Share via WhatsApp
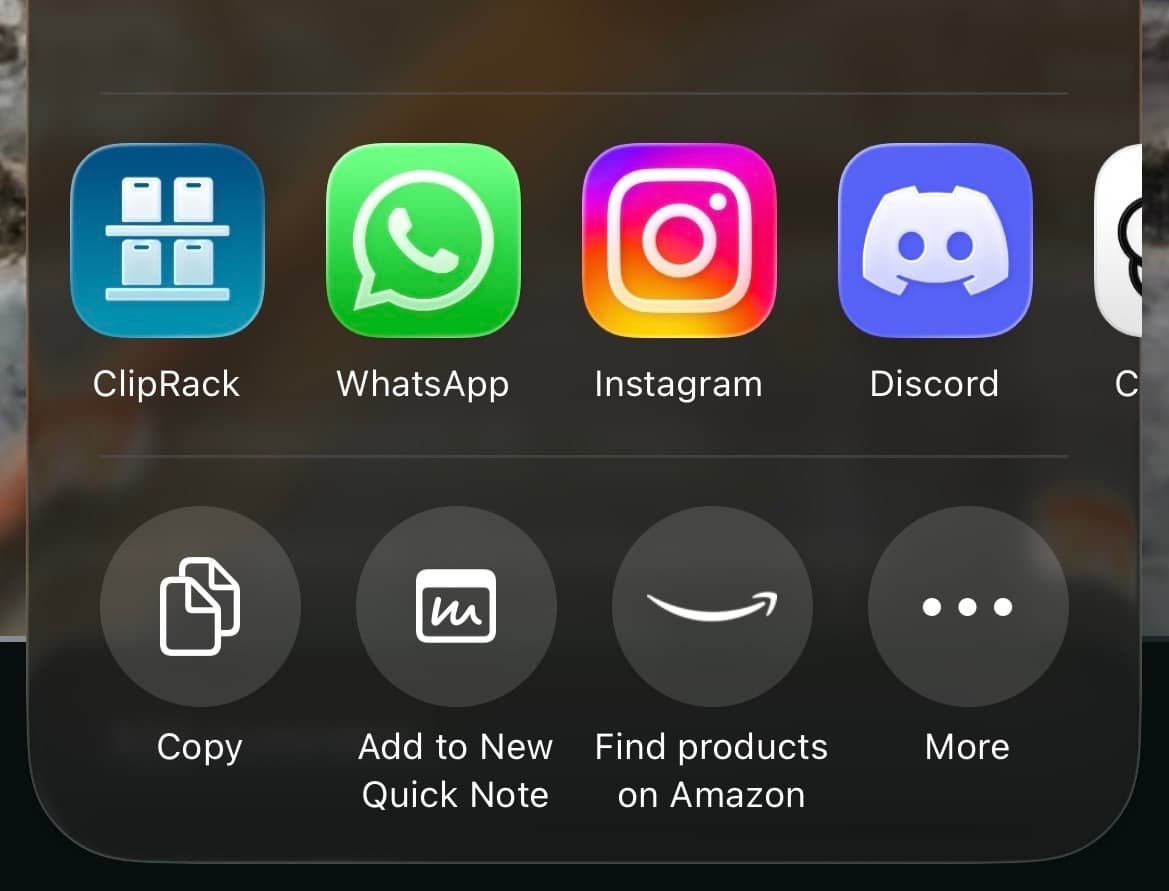Image resolution: width=1169 pixels, height=891 pixels. click(x=423, y=241)
